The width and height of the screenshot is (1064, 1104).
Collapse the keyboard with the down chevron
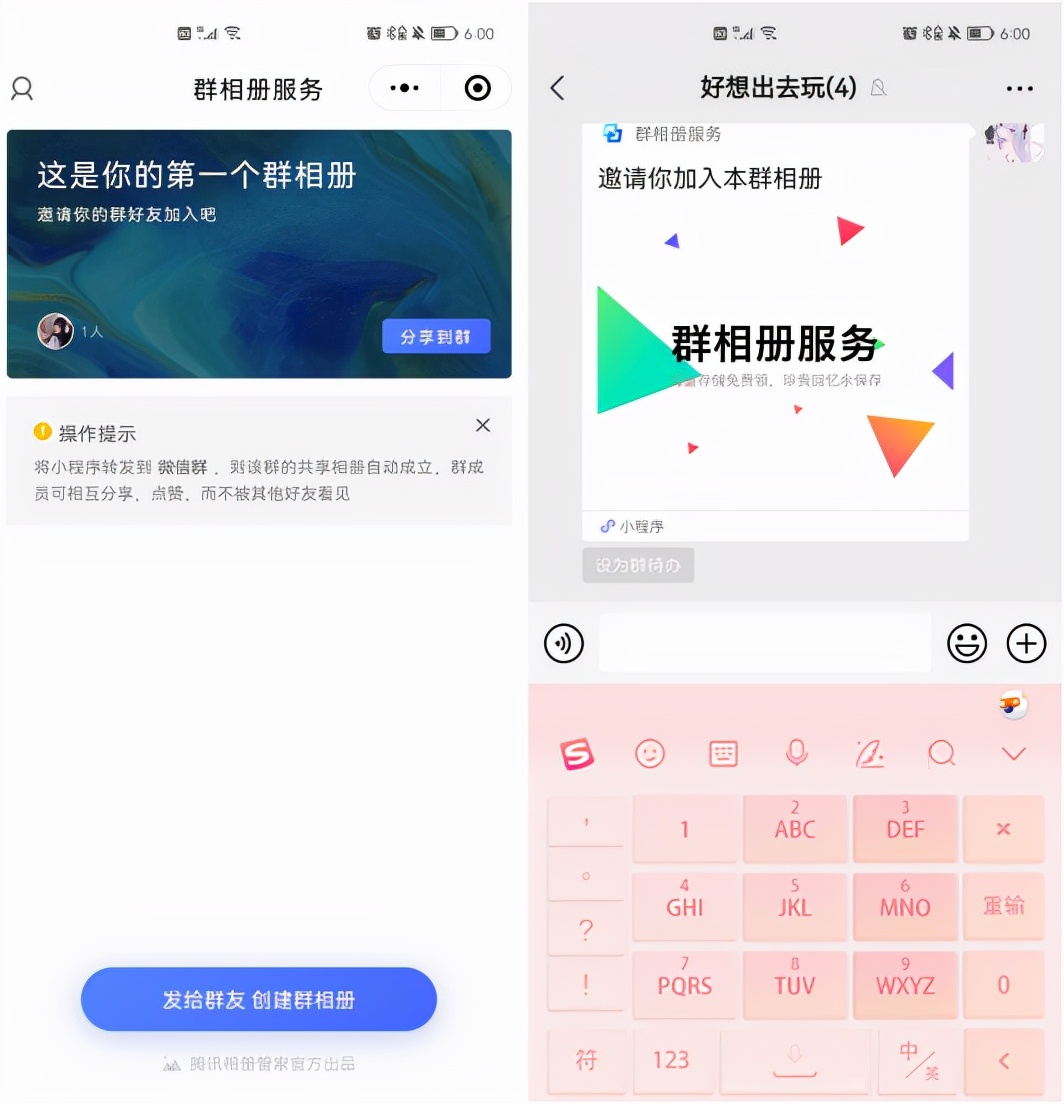click(1014, 753)
